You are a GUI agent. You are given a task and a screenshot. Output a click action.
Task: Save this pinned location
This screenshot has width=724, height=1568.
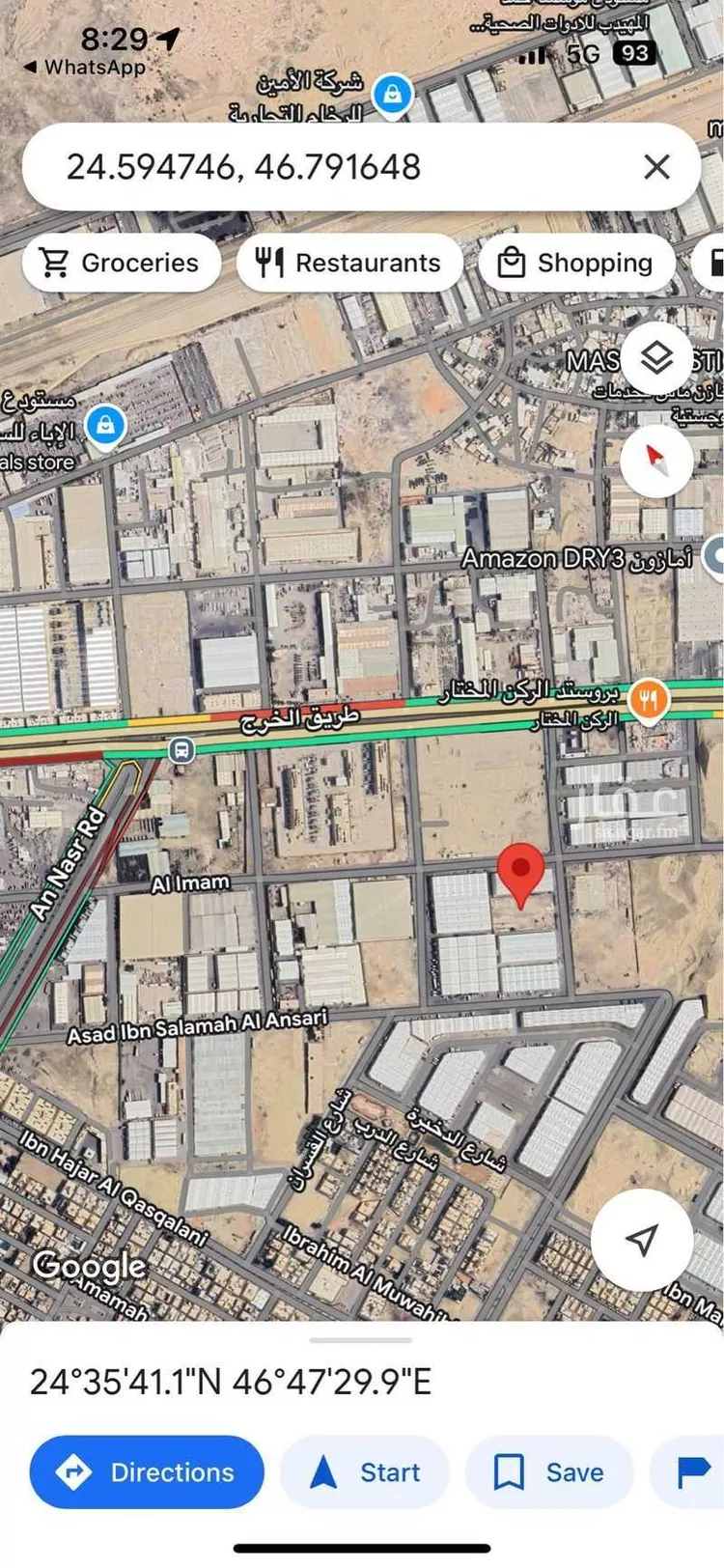[x=549, y=1472]
